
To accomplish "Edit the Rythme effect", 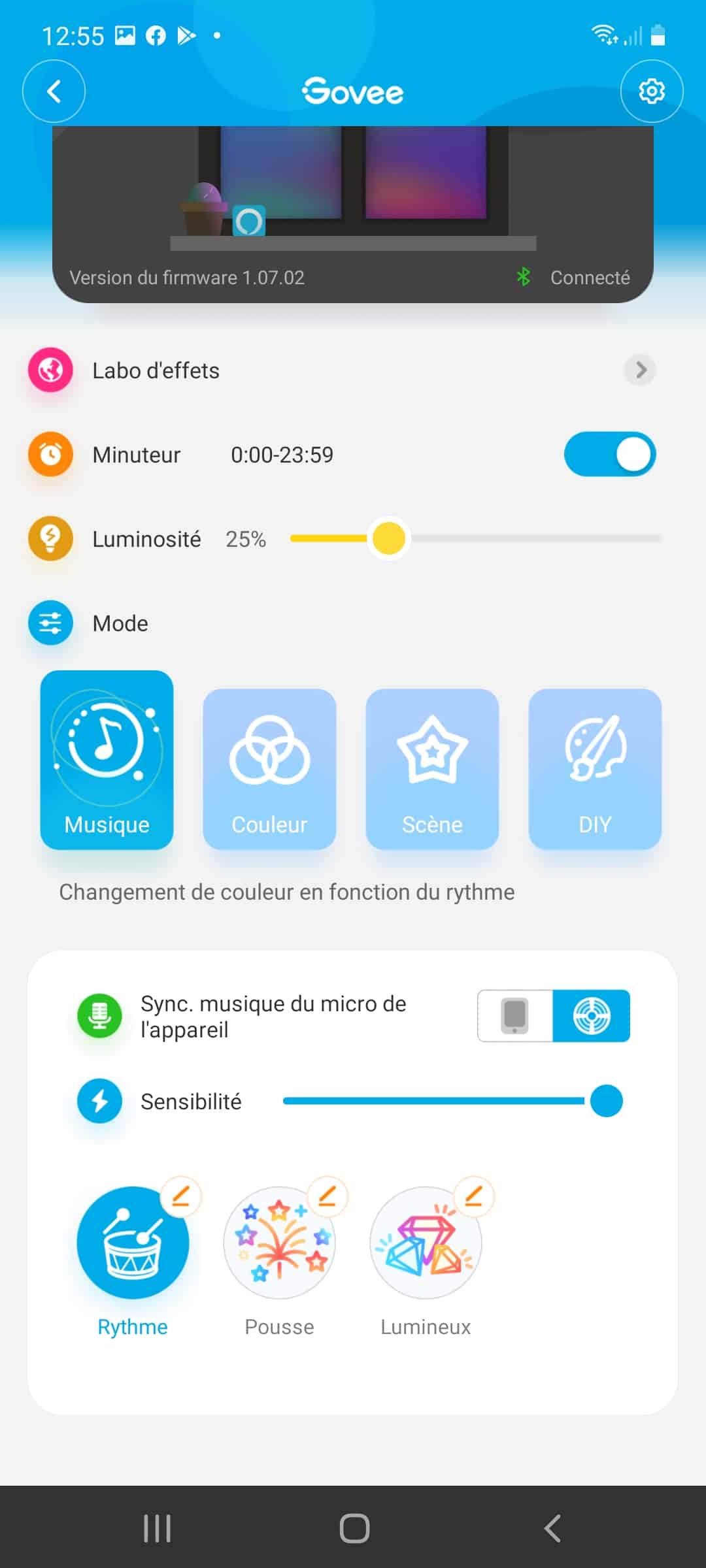I will coord(180,1196).
